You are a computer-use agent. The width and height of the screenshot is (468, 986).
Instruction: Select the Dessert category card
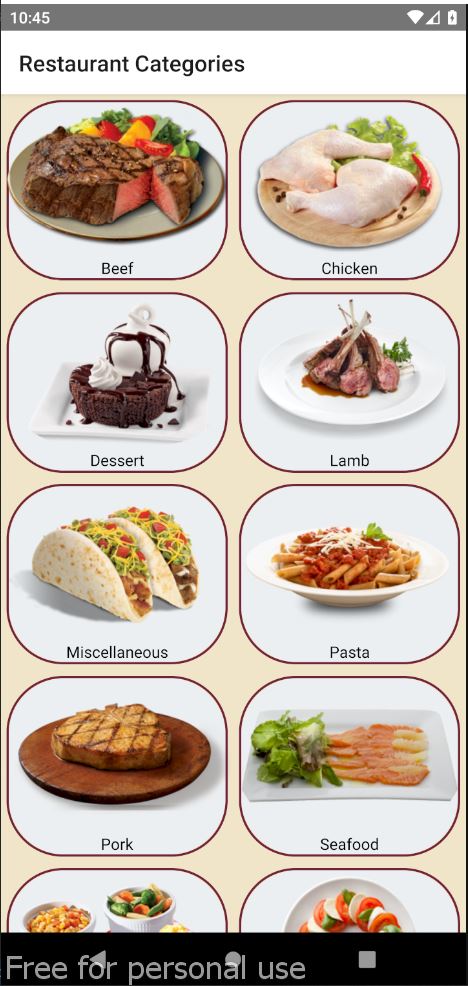(117, 382)
